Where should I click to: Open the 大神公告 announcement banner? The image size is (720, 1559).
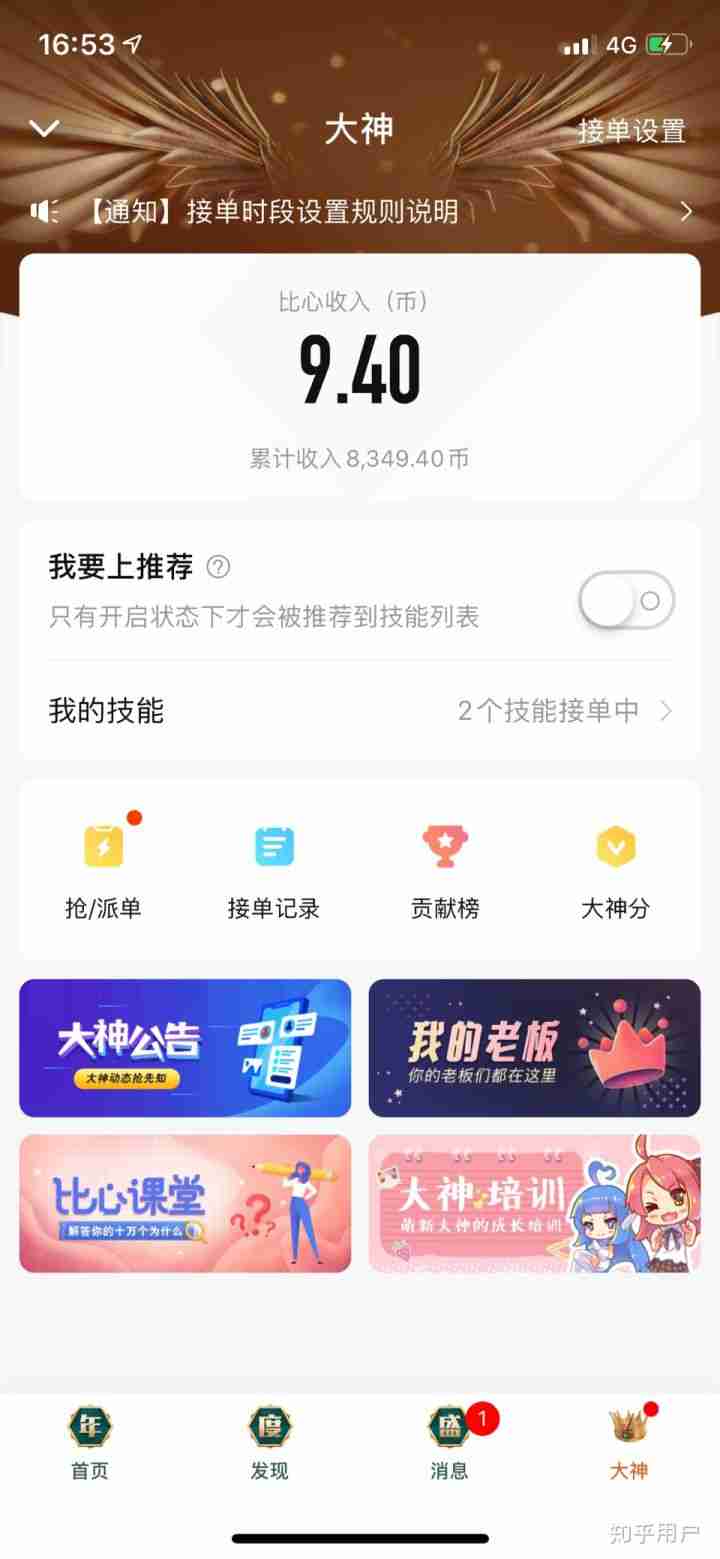click(185, 1046)
